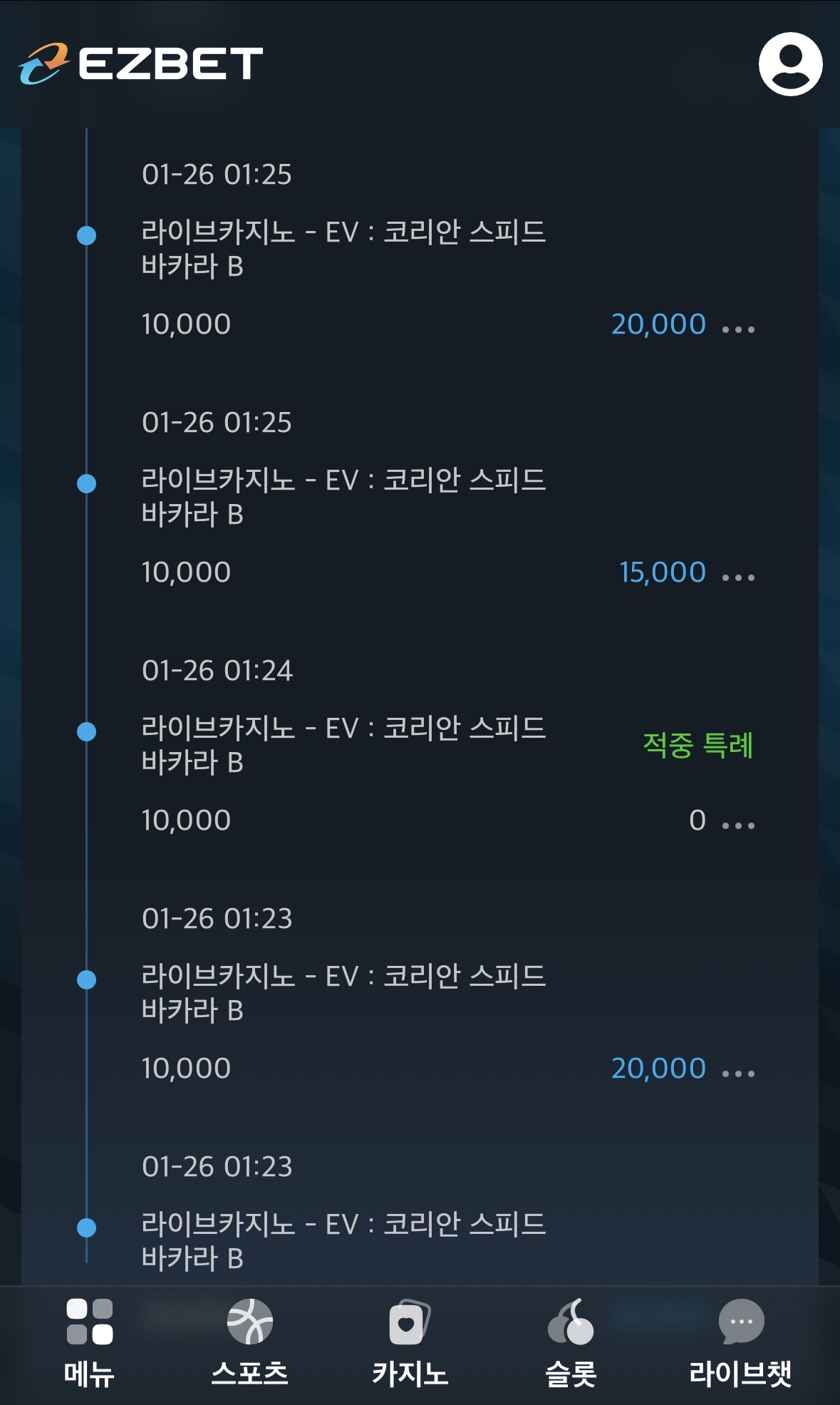Open the user profile icon
Viewport: 840px width, 1405px height.
(790, 64)
